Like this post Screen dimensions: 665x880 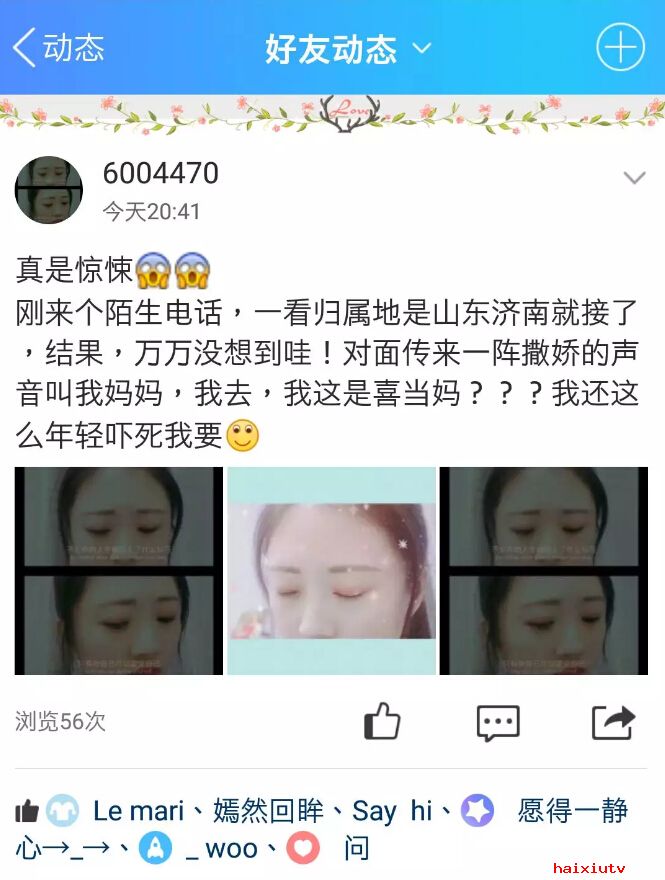pos(382,720)
